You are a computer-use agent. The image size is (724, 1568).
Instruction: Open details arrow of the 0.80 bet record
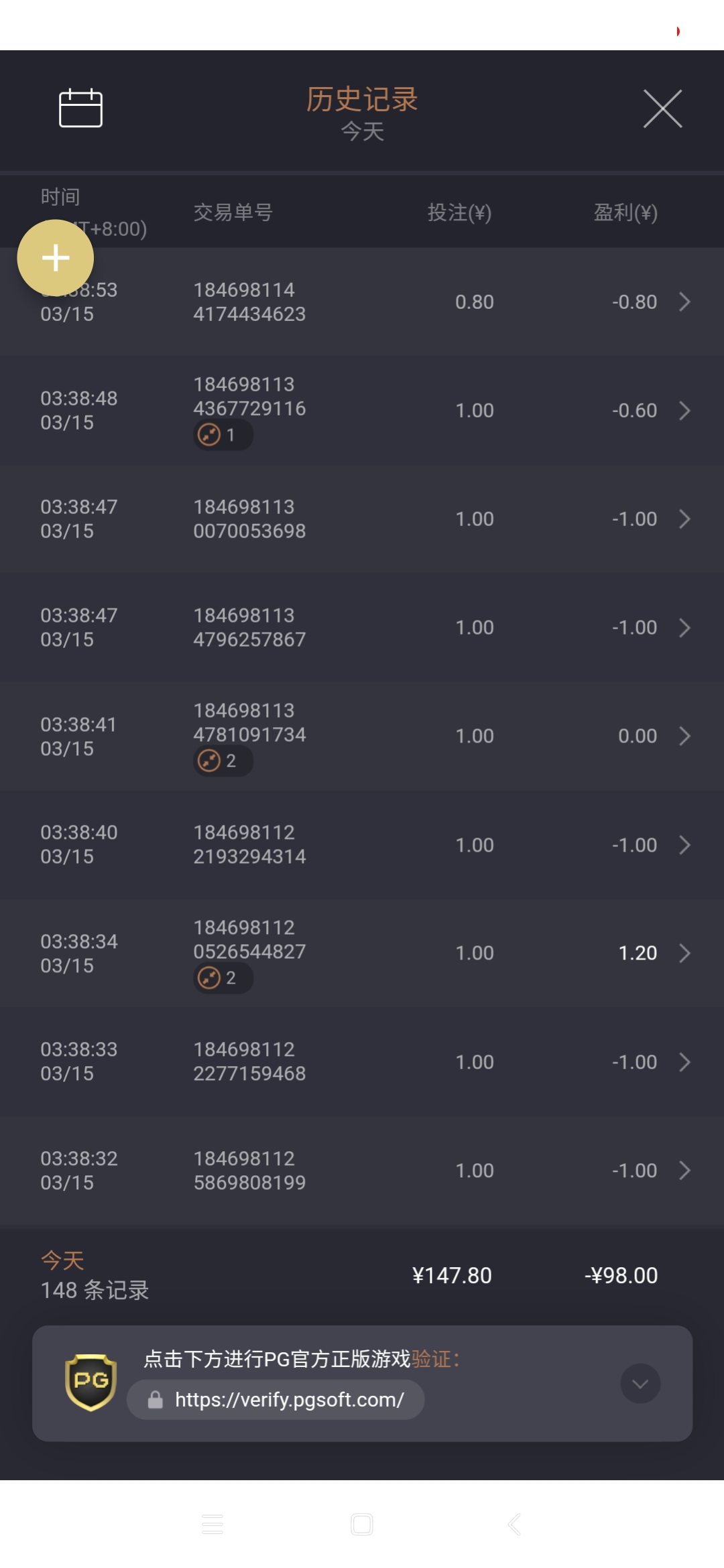coord(684,302)
